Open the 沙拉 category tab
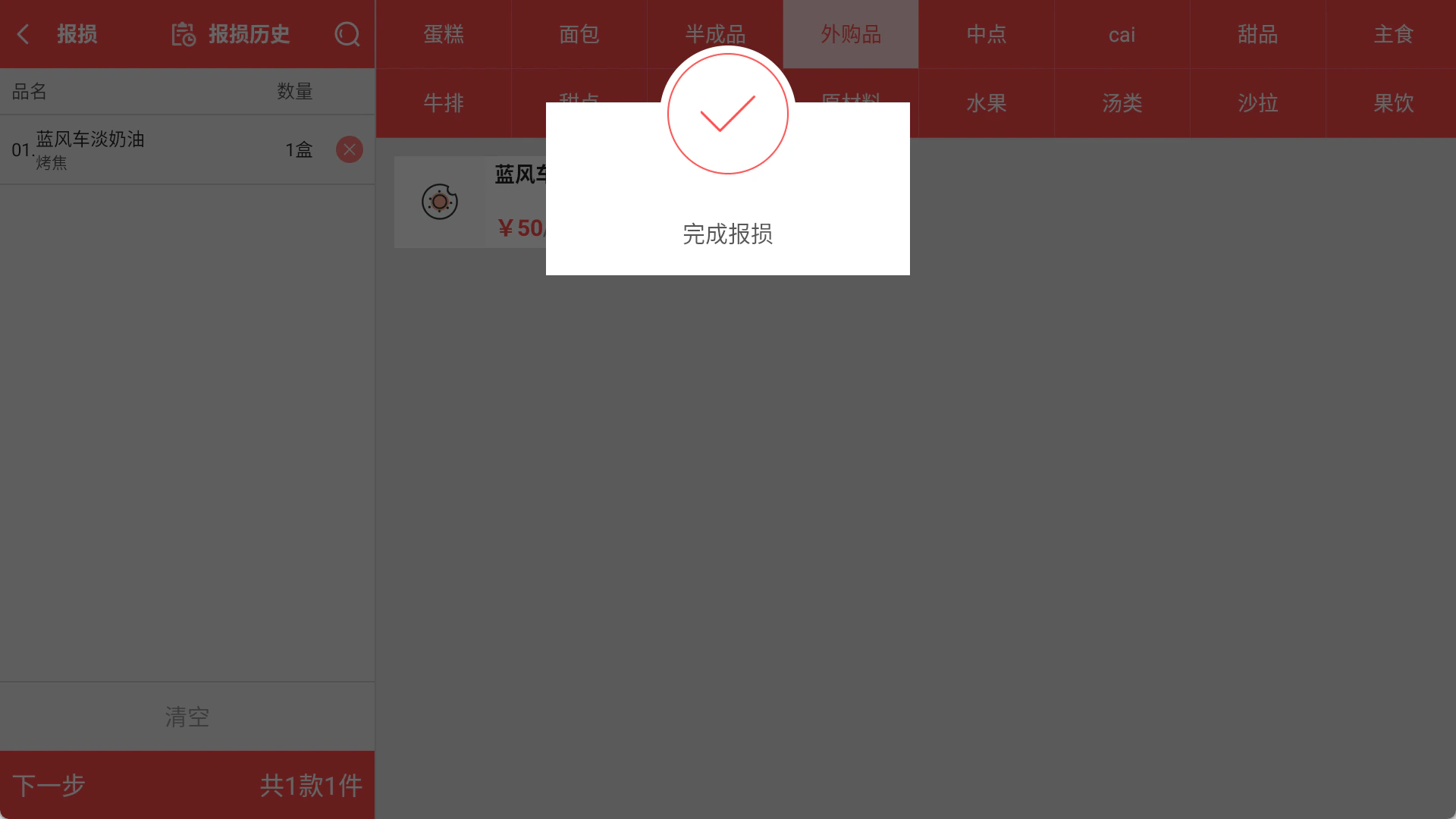Image resolution: width=1456 pixels, height=819 pixels. coord(1258,103)
